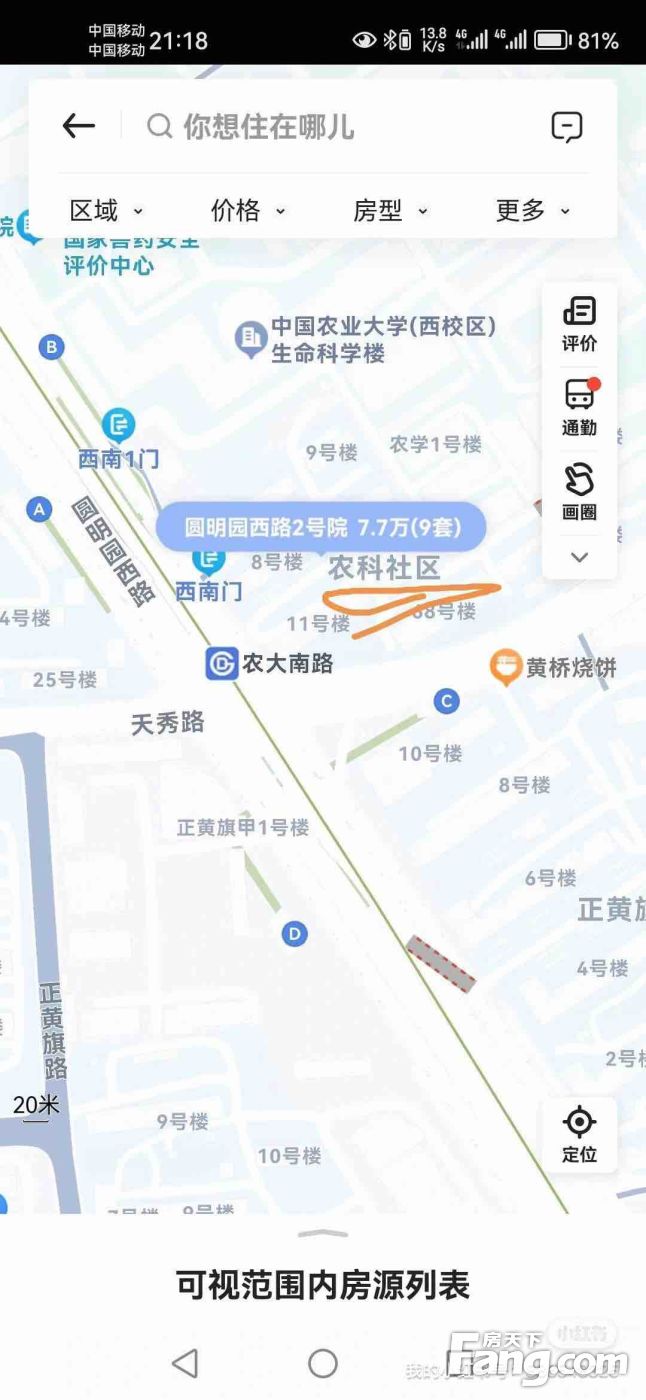Open the 评价 tool
This screenshot has height=1400, width=646.
tap(579, 324)
